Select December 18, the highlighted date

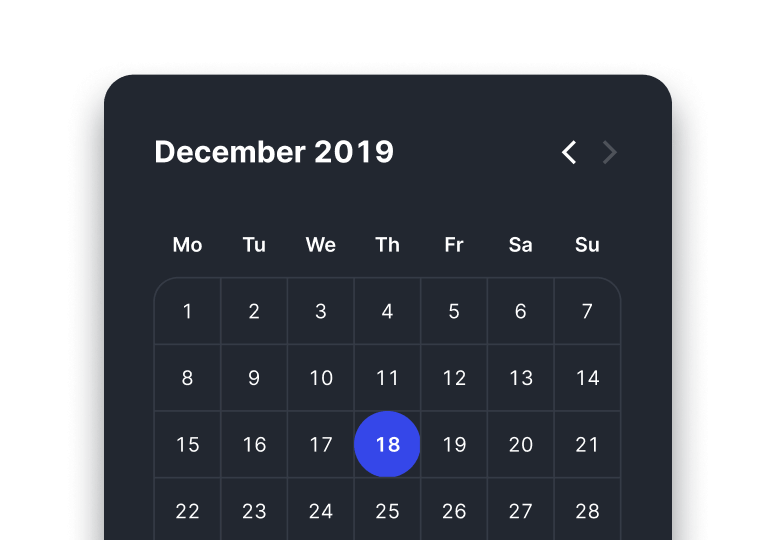(387, 444)
